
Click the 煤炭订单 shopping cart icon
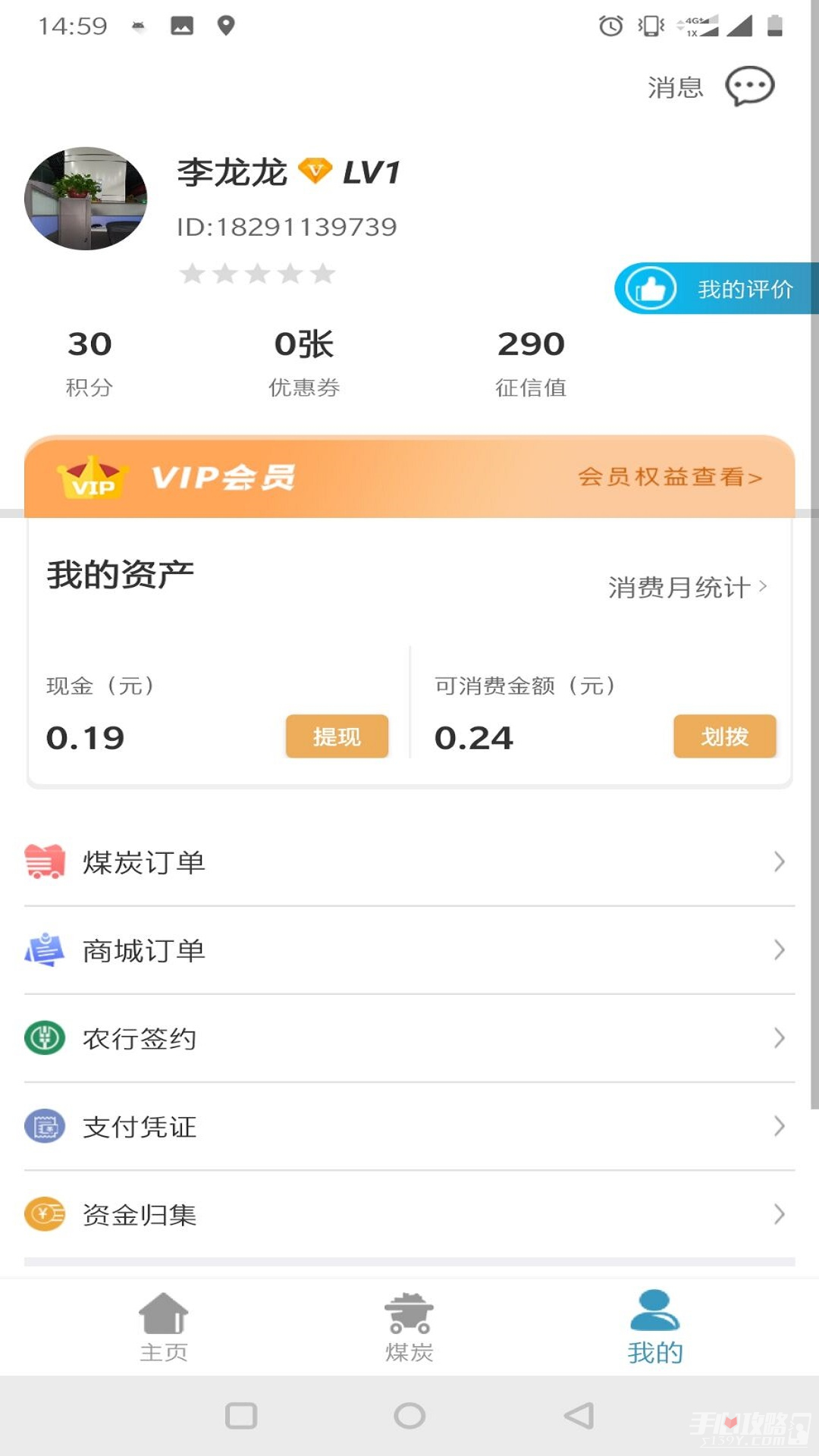[x=43, y=861]
